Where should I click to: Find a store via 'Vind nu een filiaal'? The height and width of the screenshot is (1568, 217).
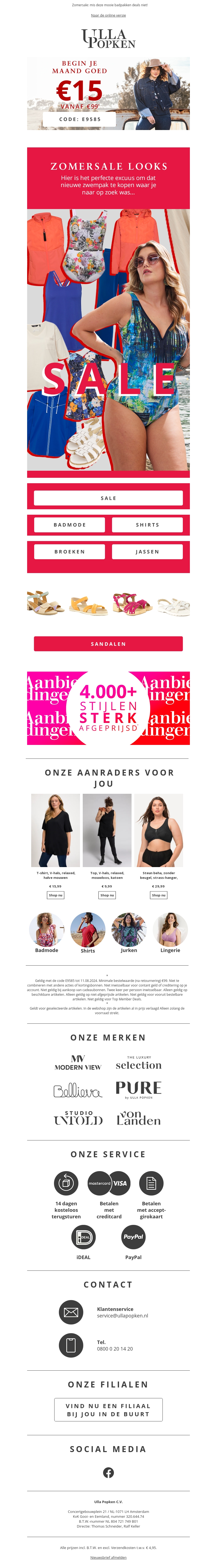(108, 1410)
